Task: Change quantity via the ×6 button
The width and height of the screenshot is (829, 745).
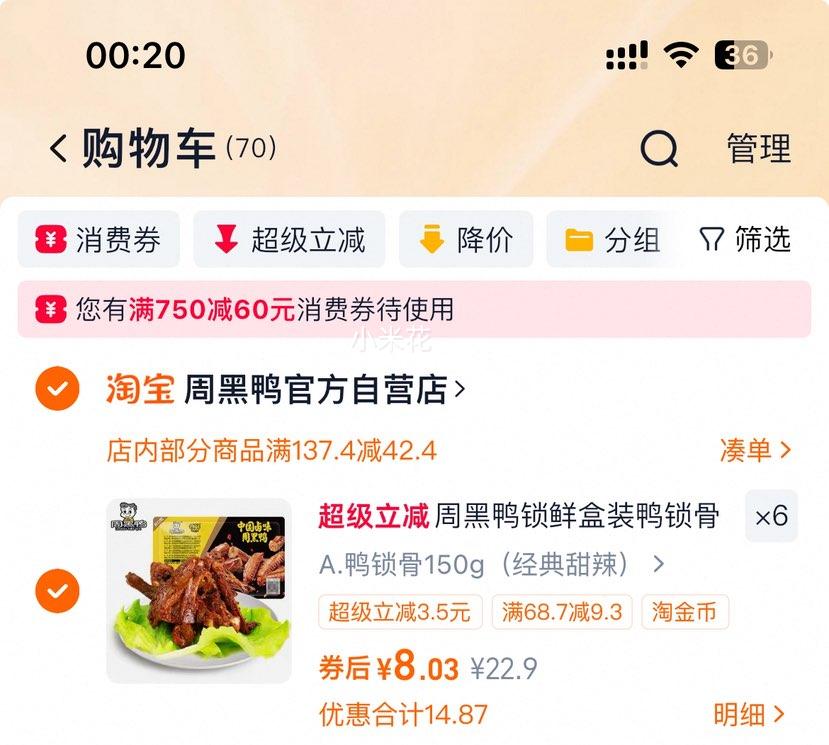Action: [771, 516]
